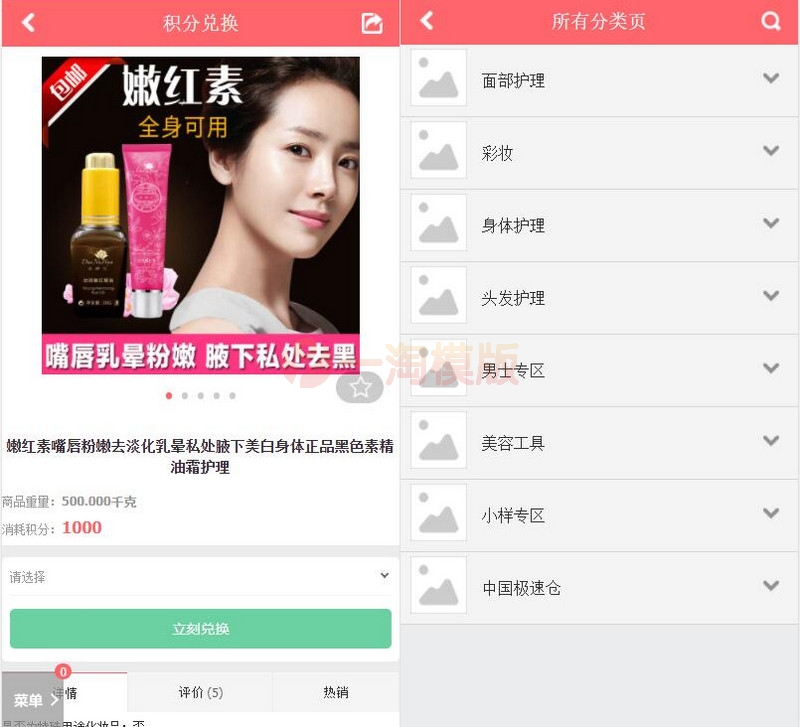Open the 嫩红素 product banner image

tap(200, 215)
